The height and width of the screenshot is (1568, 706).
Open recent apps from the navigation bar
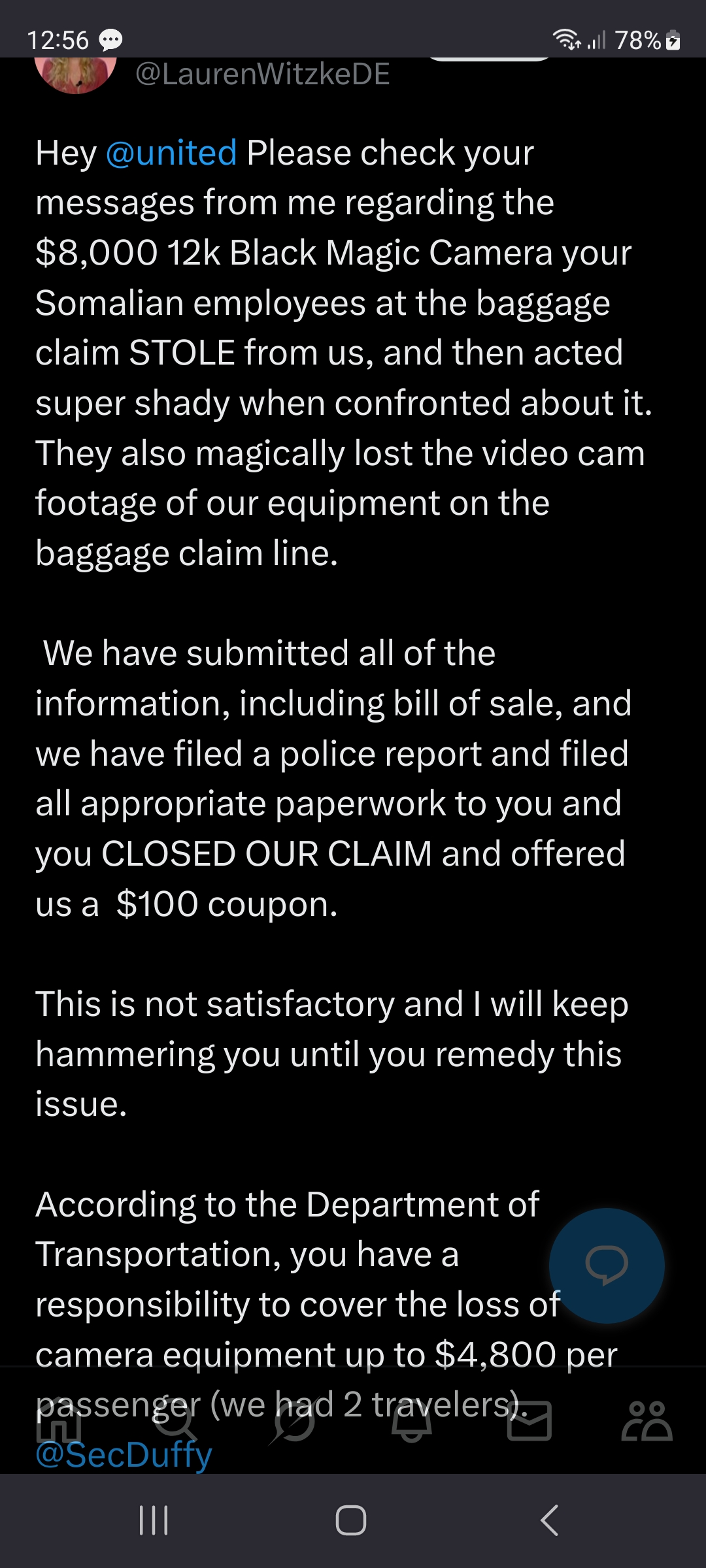click(x=154, y=1520)
